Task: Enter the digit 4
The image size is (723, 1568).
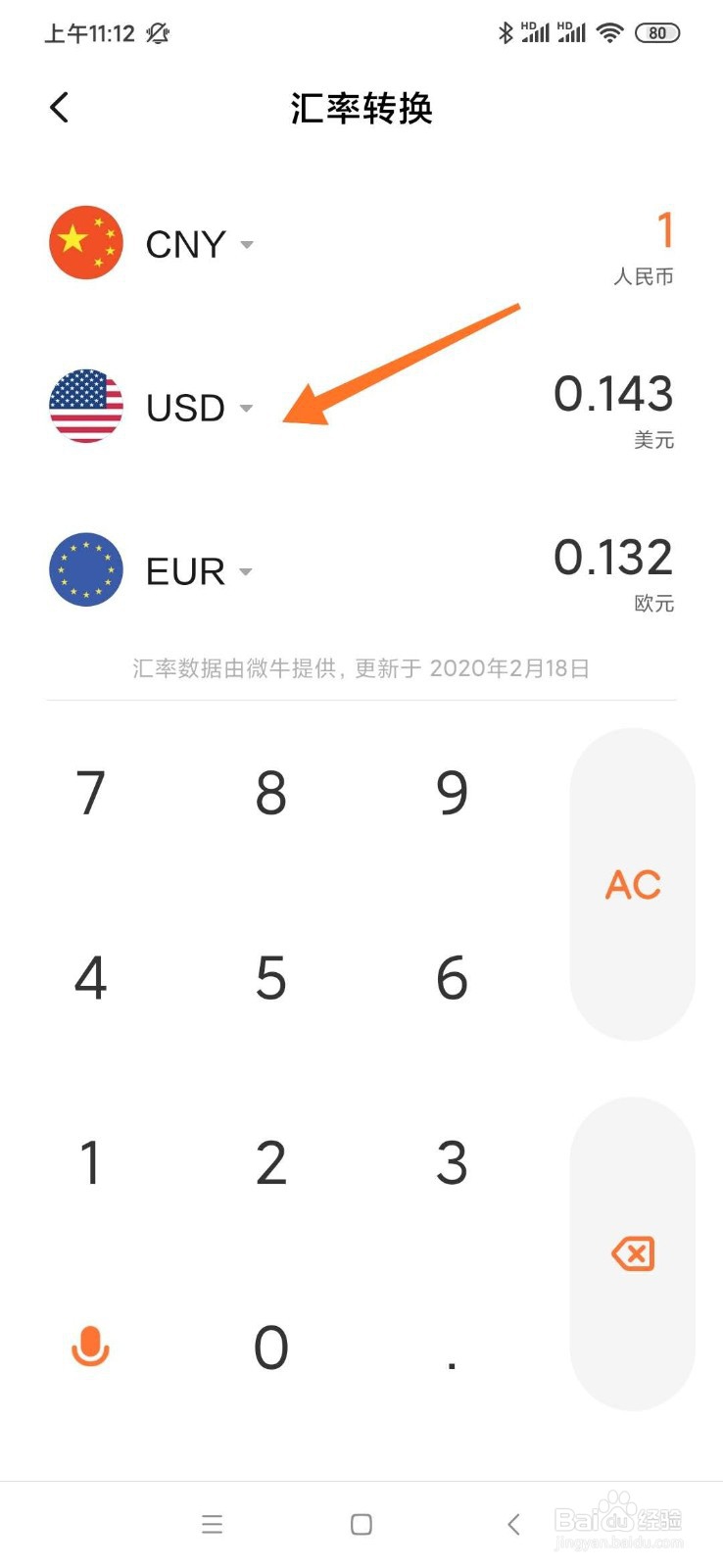Action: [x=90, y=978]
